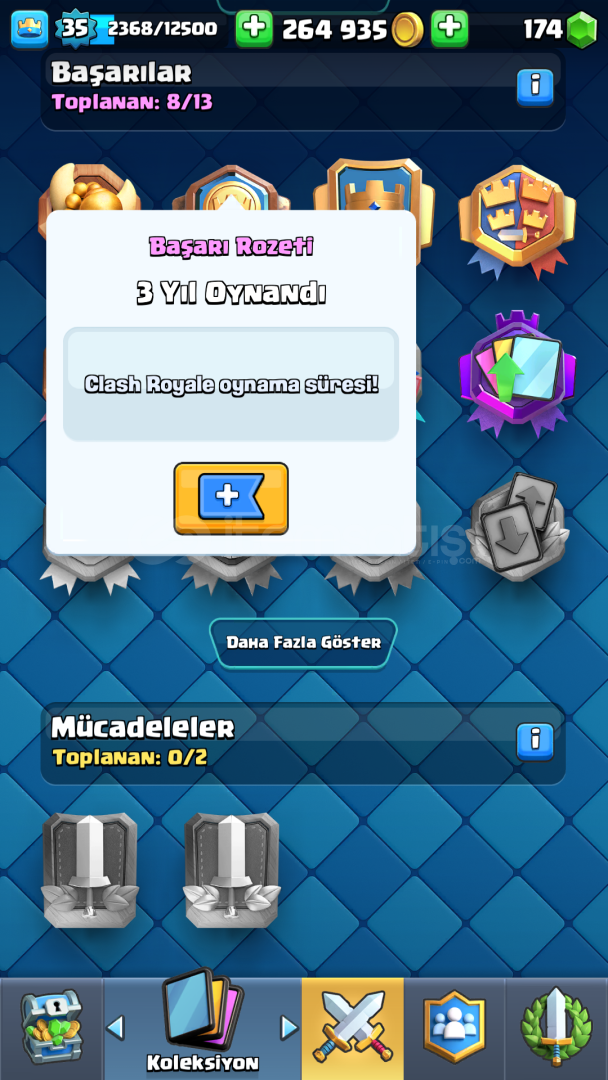The height and width of the screenshot is (1080, 608).
Task: Tap the left arrow beside Koleksiyon
Action: point(115,1028)
